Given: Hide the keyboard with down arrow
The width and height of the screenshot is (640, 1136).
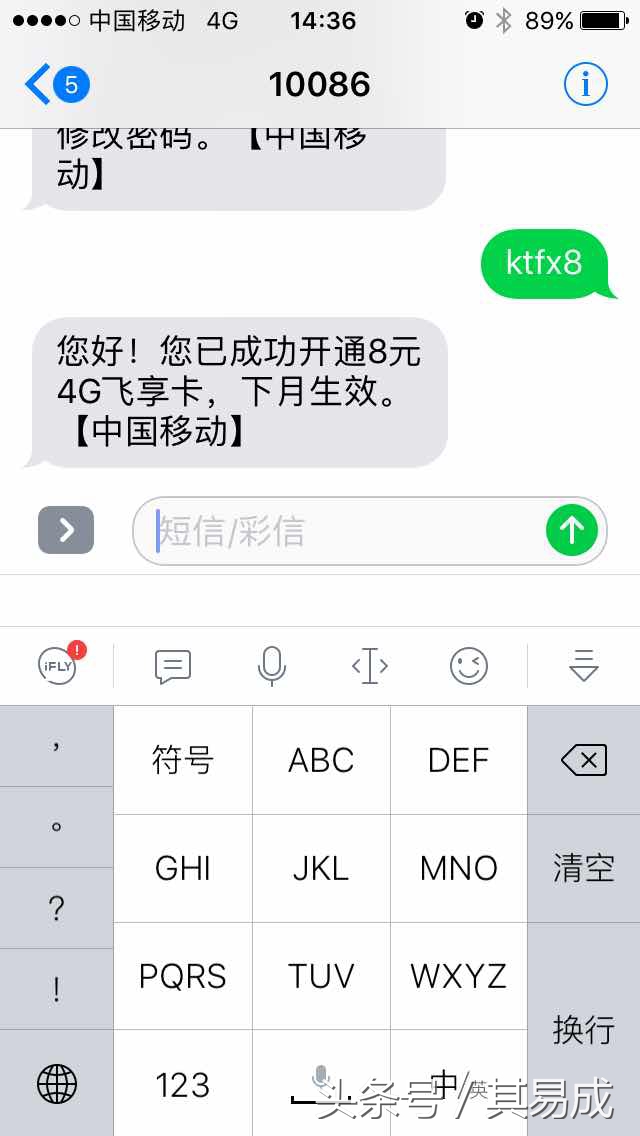Looking at the screenshot, I should pyautogui.click(x=583, y=666).
